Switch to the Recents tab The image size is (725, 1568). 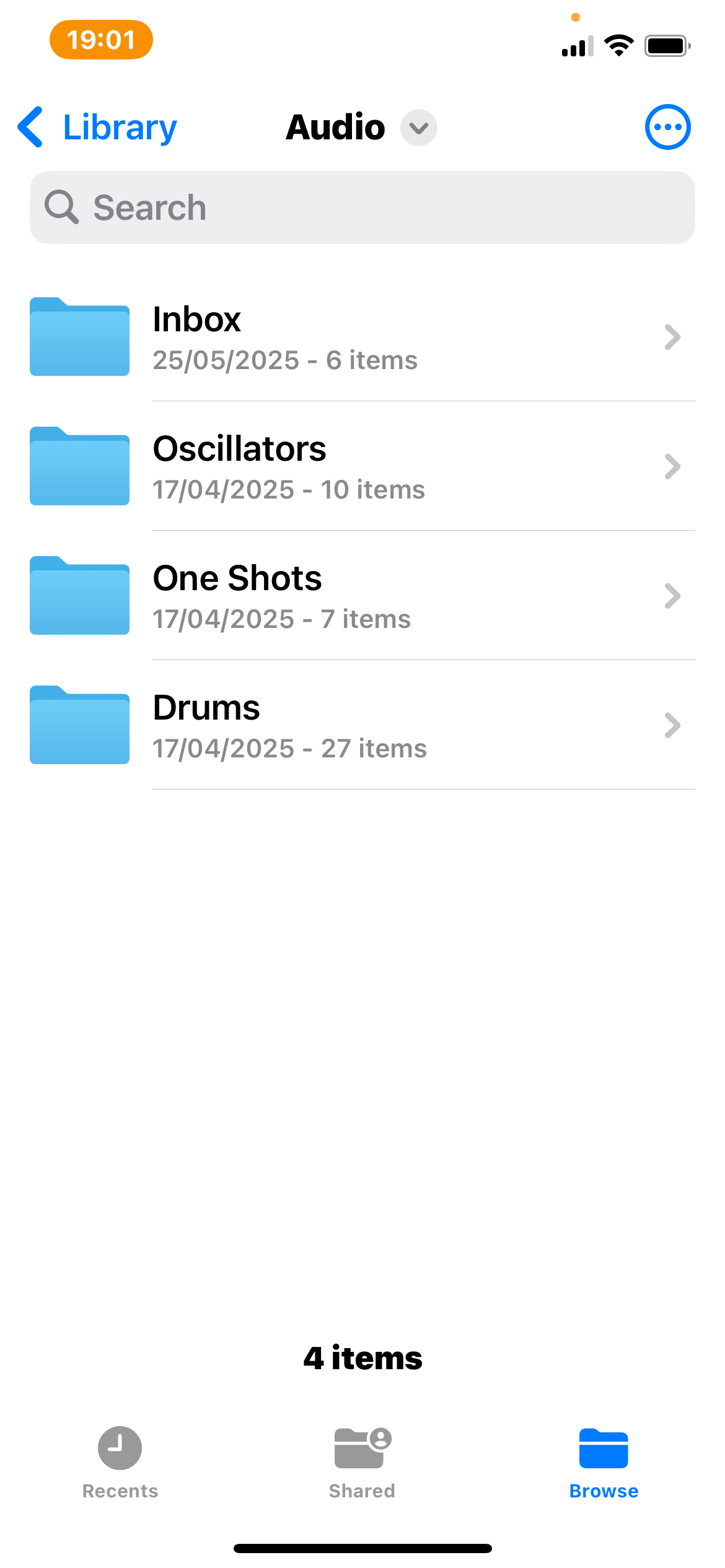120,1463
